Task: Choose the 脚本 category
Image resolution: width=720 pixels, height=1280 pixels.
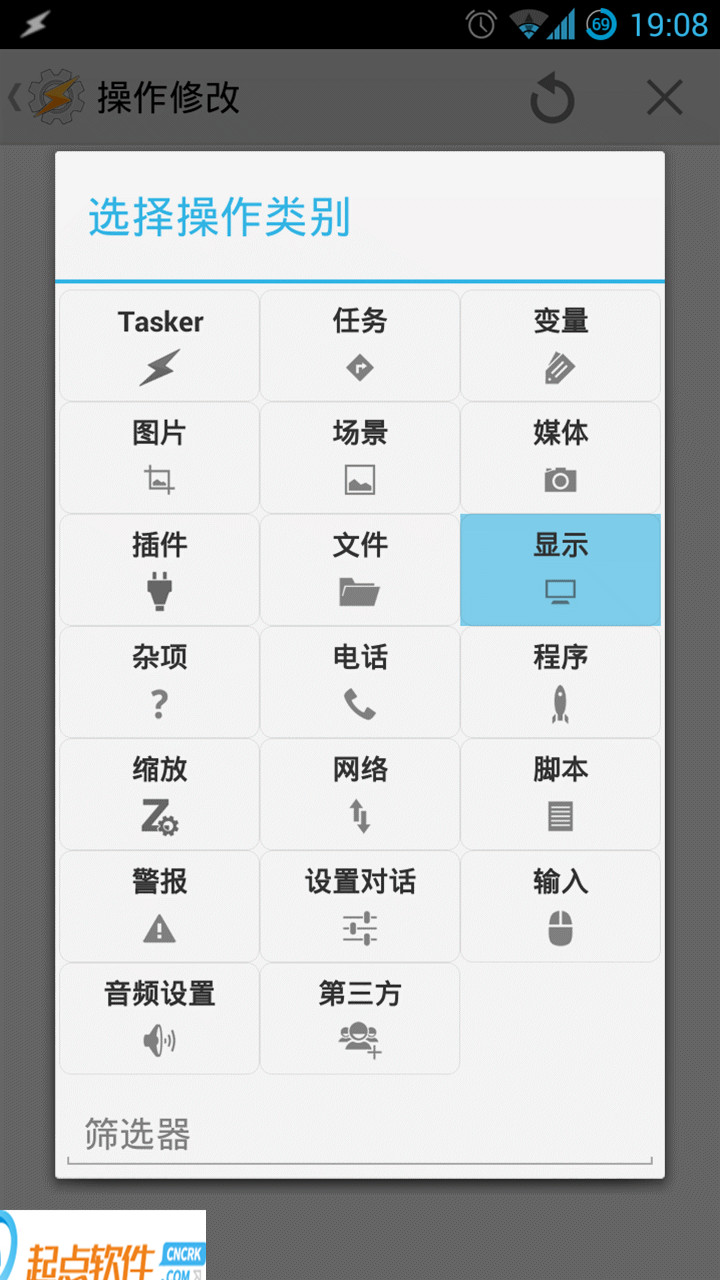Action: [x=560, y=794]
